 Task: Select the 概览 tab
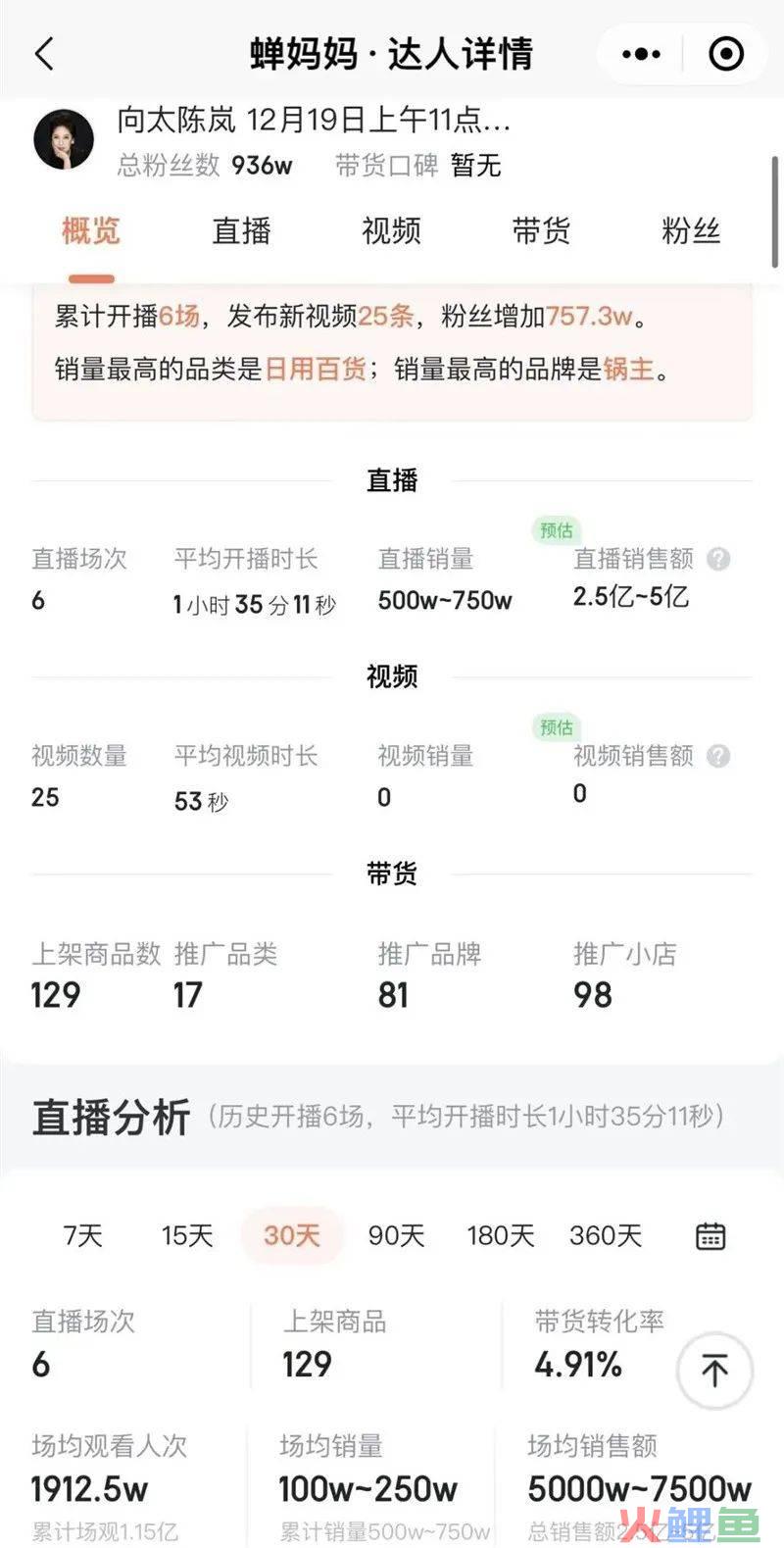90,231
